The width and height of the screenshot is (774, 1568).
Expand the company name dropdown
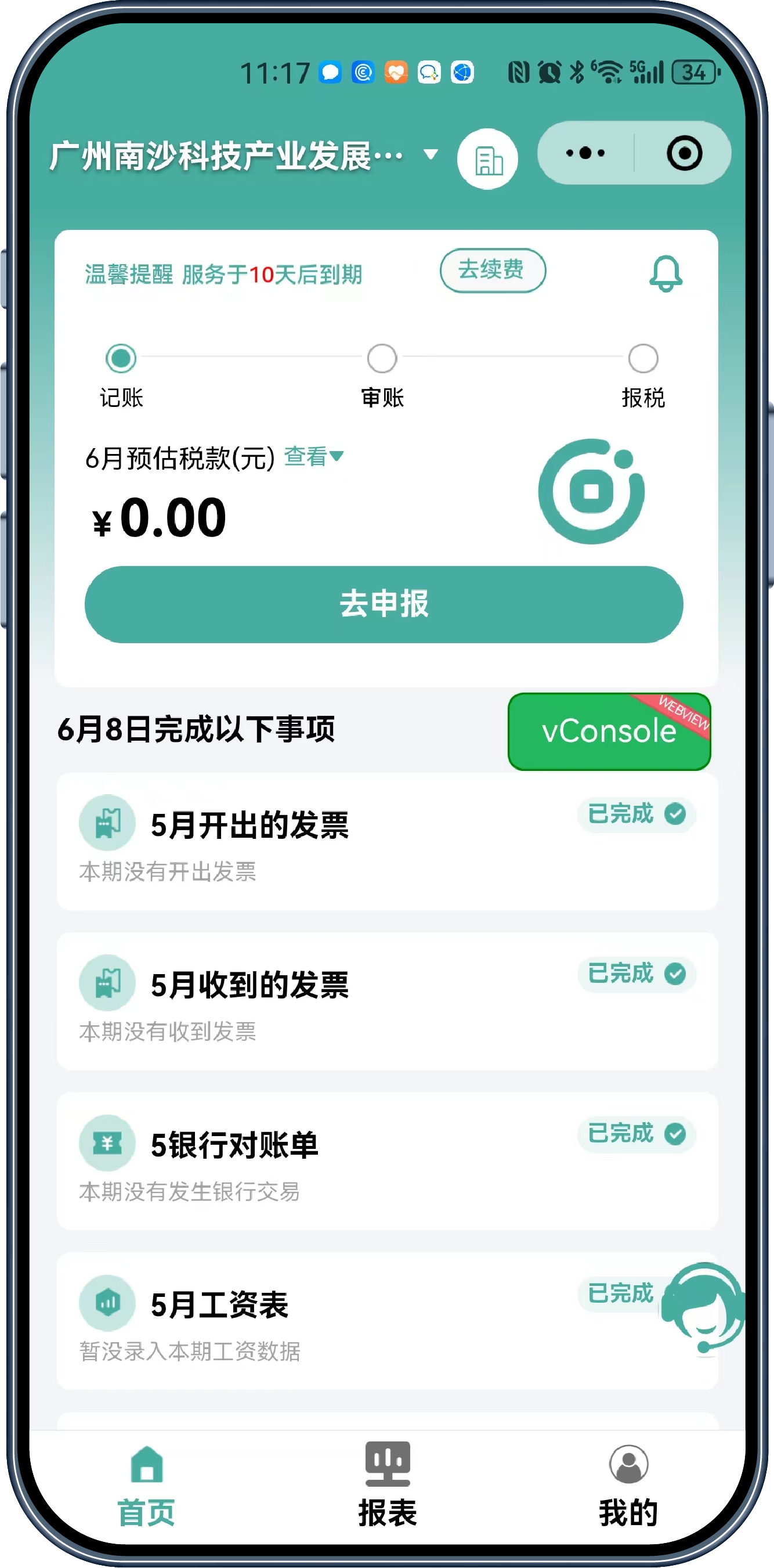point(430,154)
